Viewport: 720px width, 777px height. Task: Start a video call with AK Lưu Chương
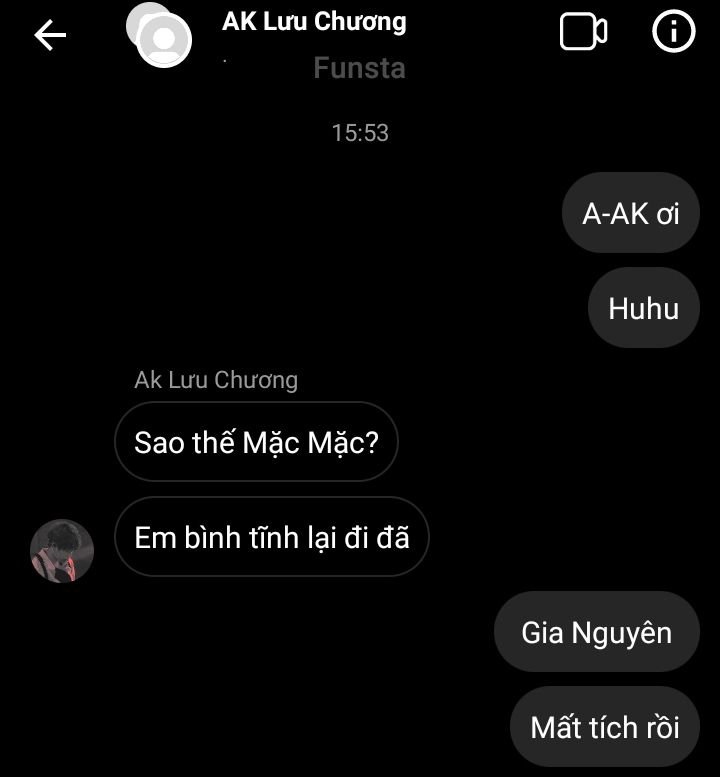point(583,32)
